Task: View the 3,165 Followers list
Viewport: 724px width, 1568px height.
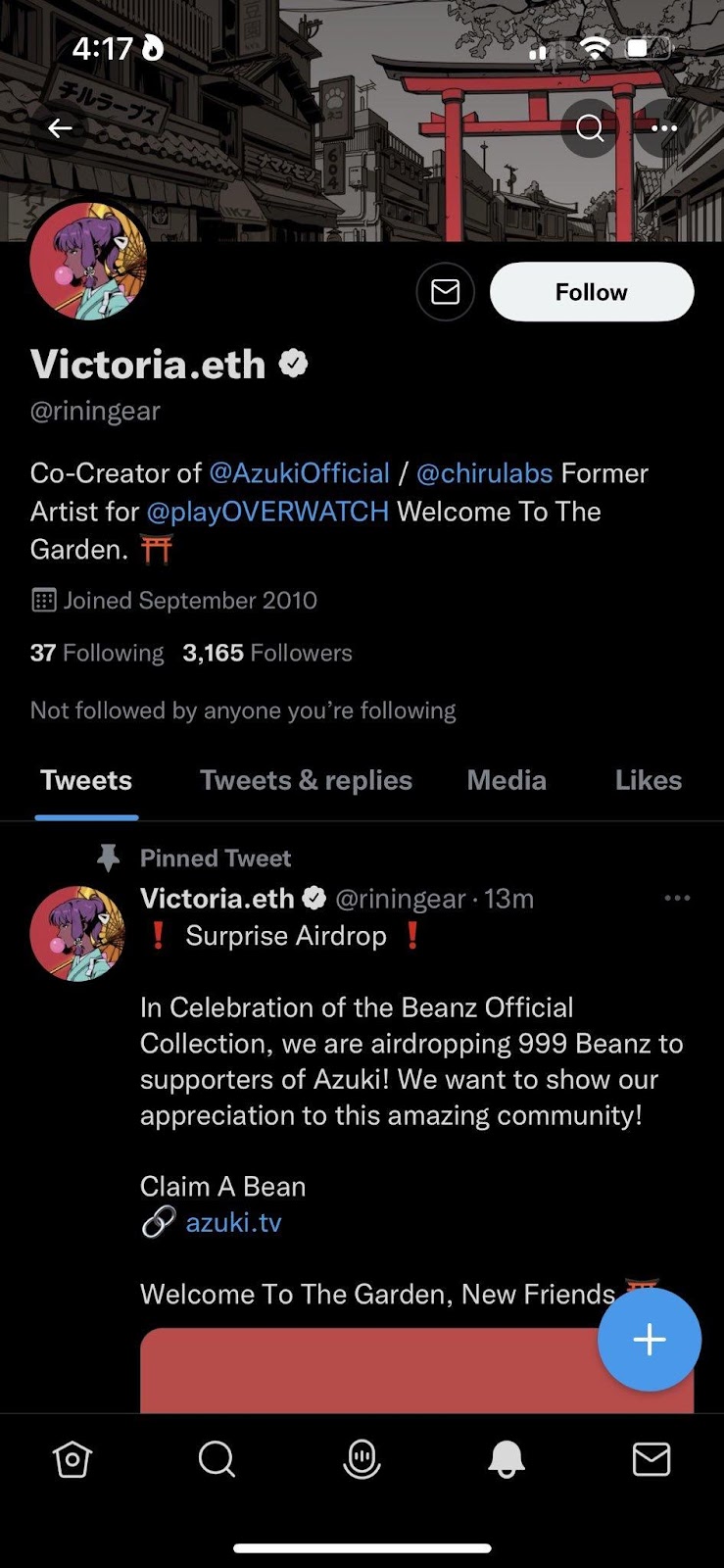Action: [267, 653]
